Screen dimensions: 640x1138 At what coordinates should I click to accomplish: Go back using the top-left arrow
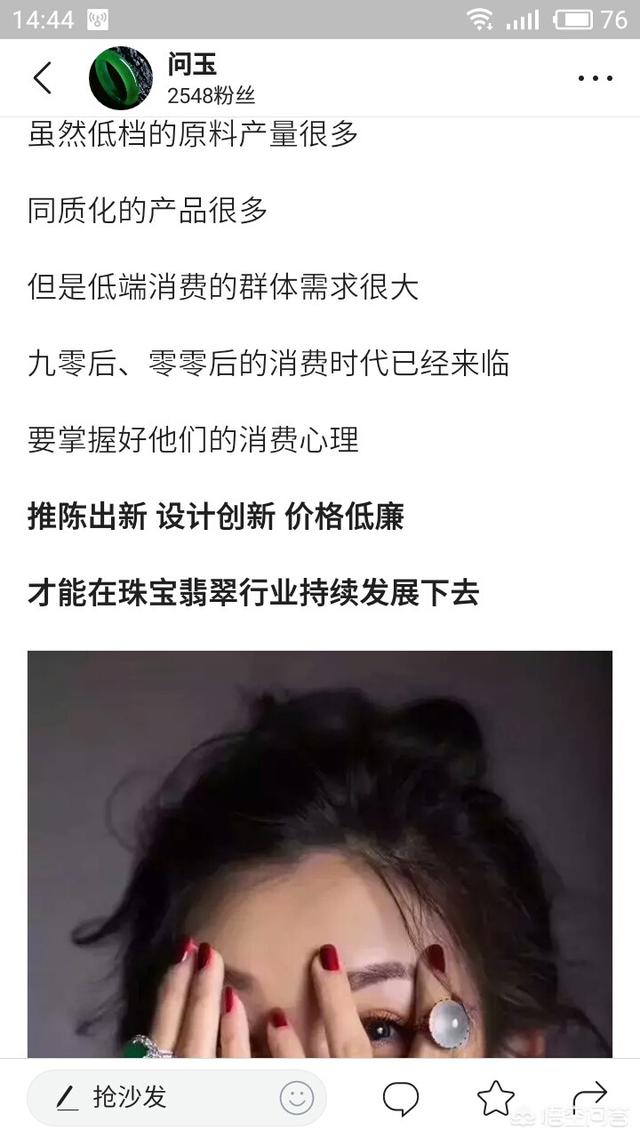(42, 78)
